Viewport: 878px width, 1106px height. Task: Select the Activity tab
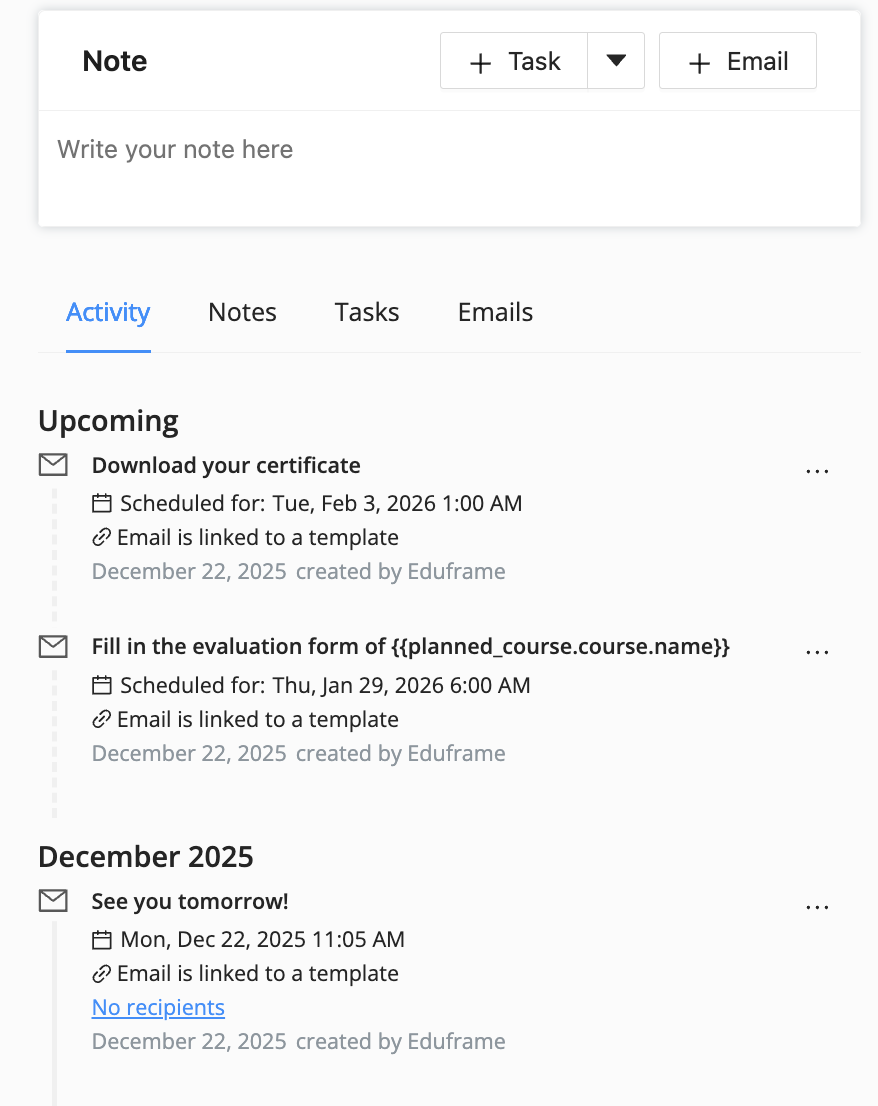tap(108, 313)
